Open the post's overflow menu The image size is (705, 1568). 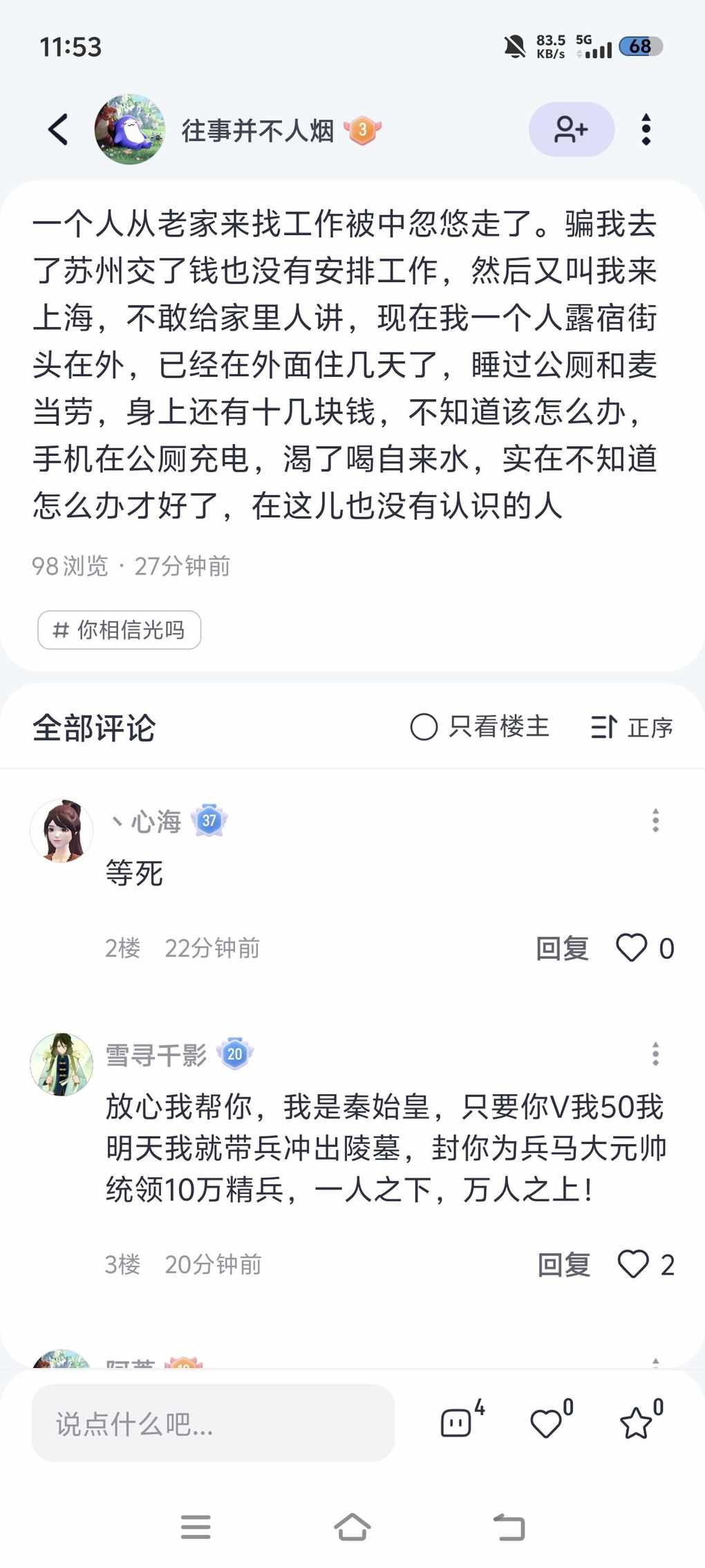646,129
